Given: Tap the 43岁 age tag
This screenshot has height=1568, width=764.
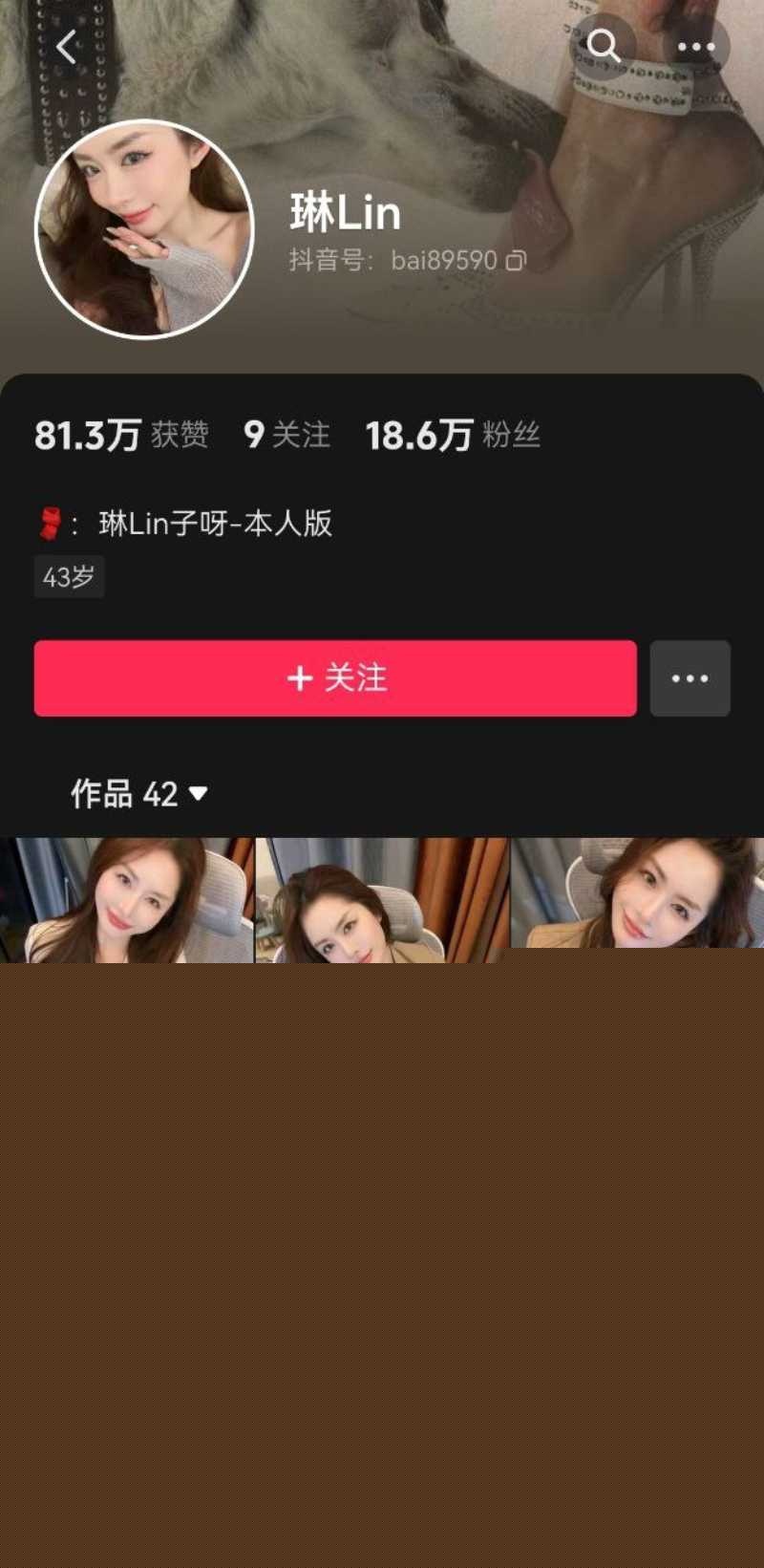Looking at the screenshot, I should pos(68,576).
